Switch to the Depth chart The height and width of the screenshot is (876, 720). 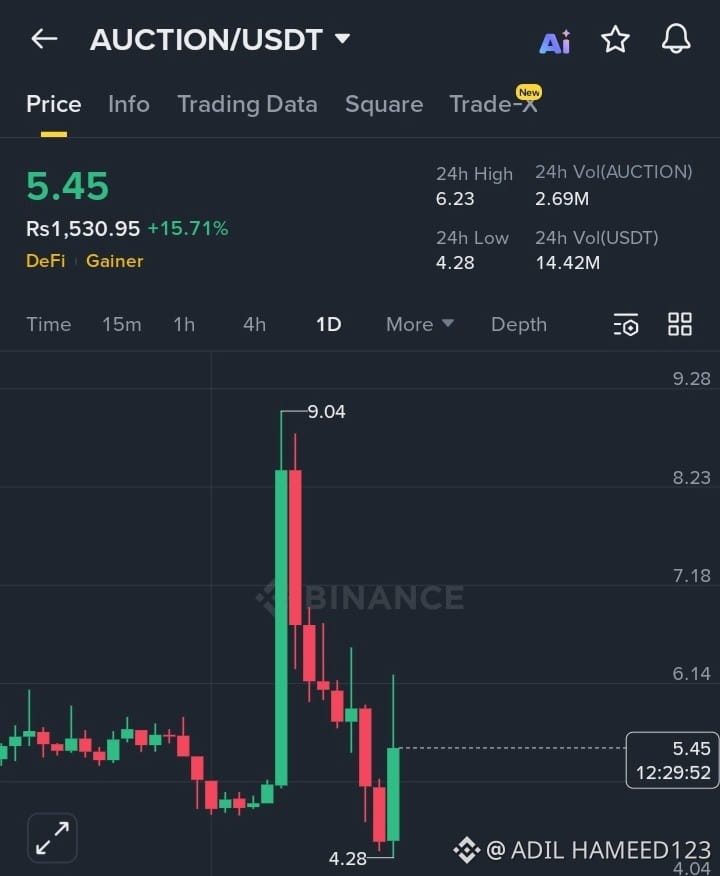click(518, 324)
